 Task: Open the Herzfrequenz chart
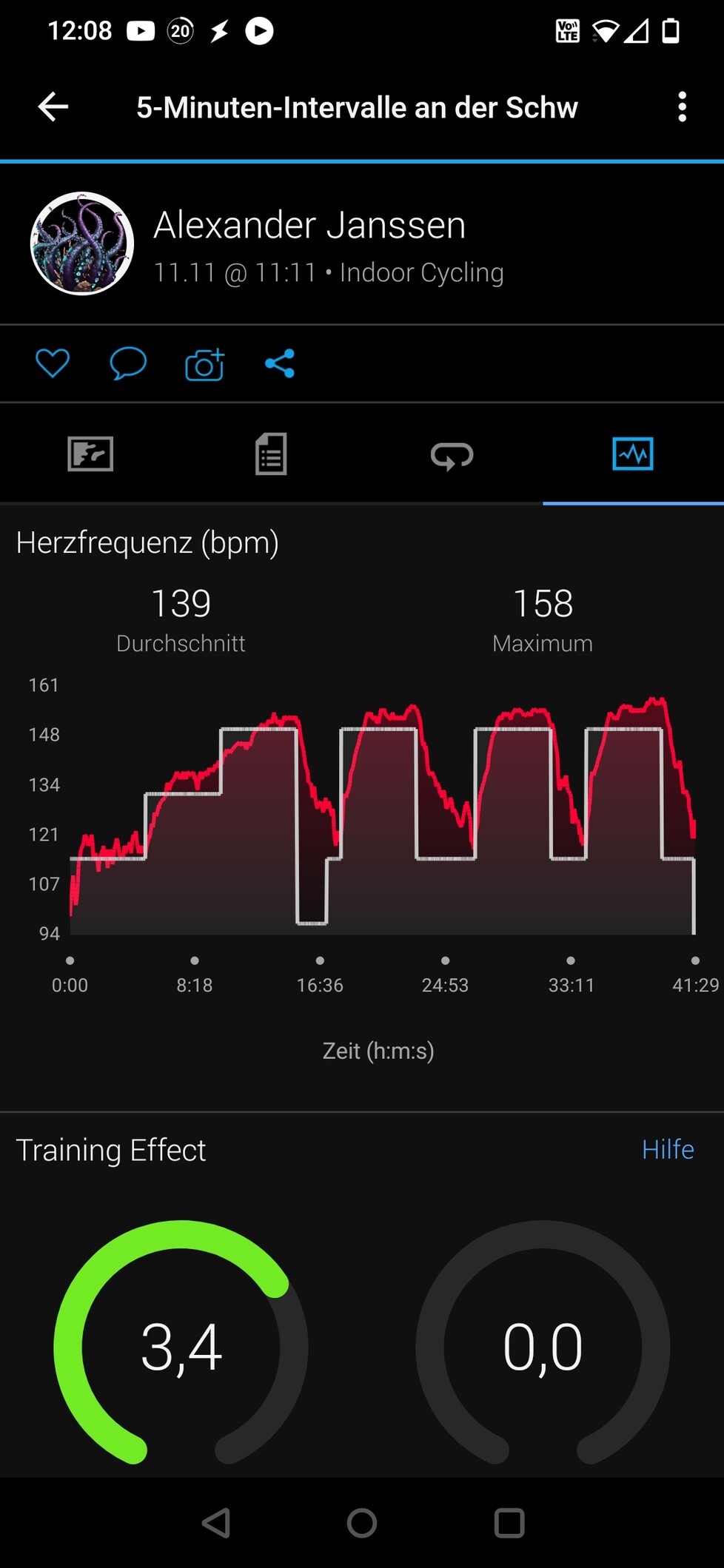coord(381,814)
